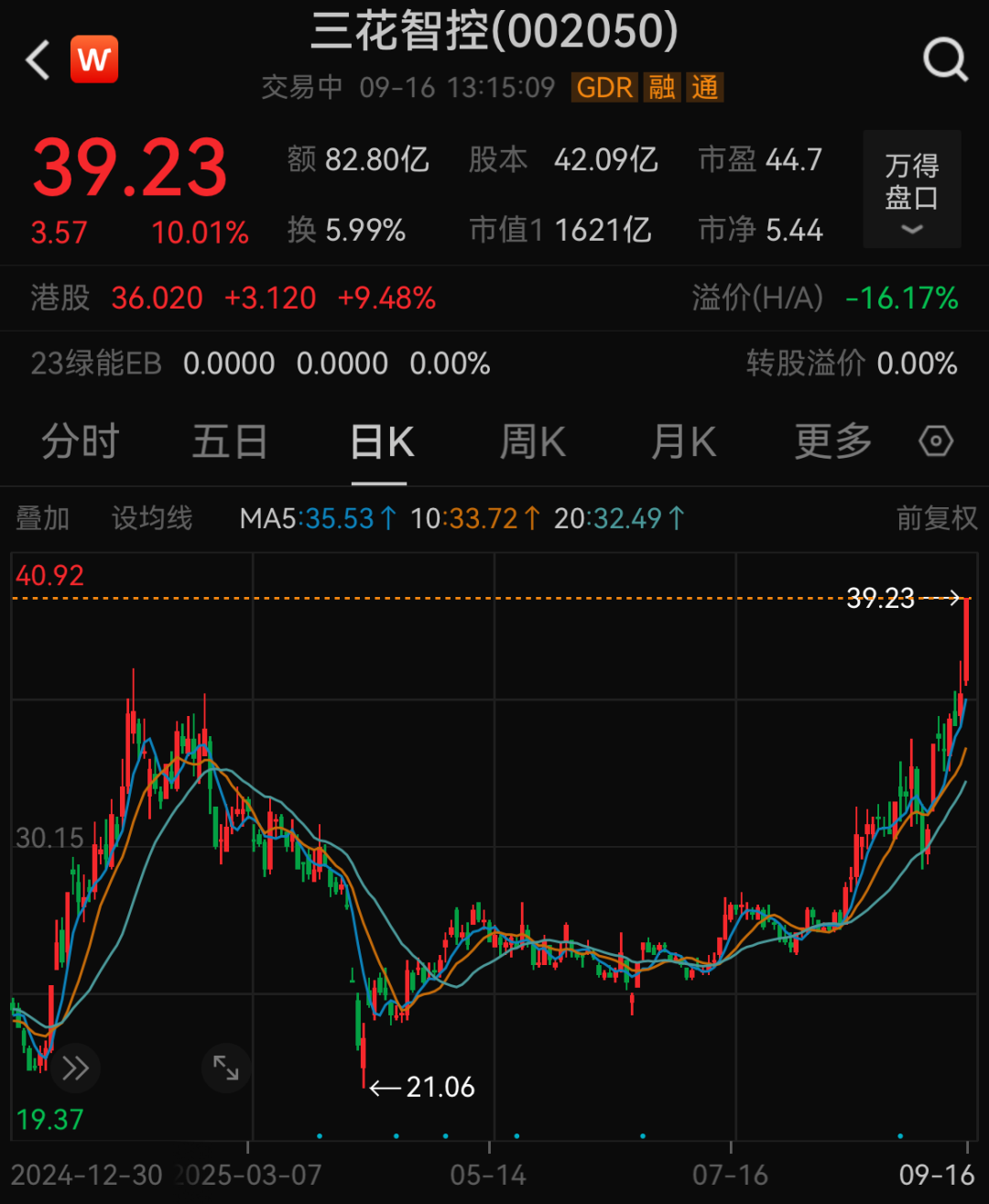Open 设均线 moving average settings
Screen dimensions: 989x1204
[152, 518]
